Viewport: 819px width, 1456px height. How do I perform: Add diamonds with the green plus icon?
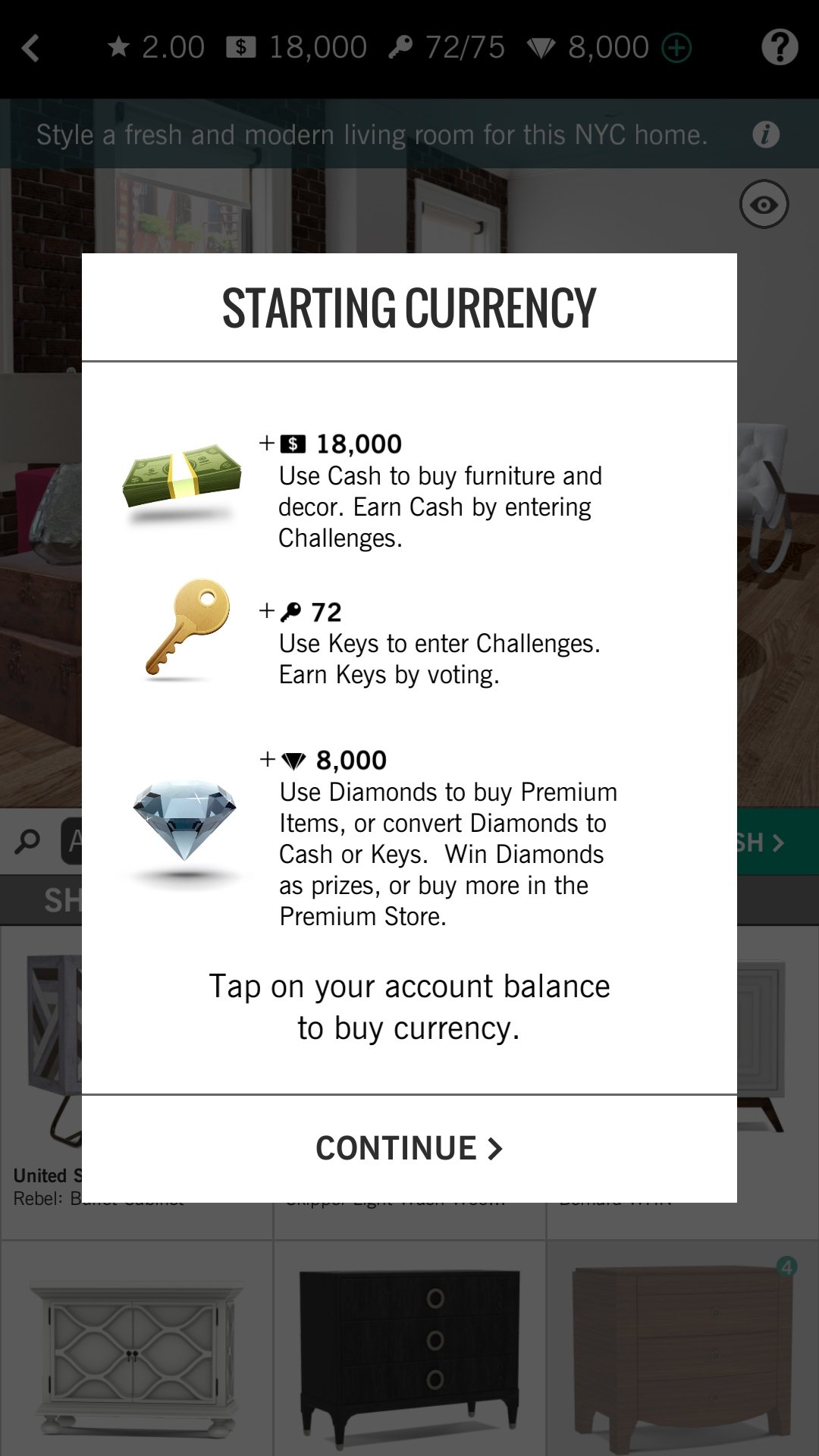point(676,48)
